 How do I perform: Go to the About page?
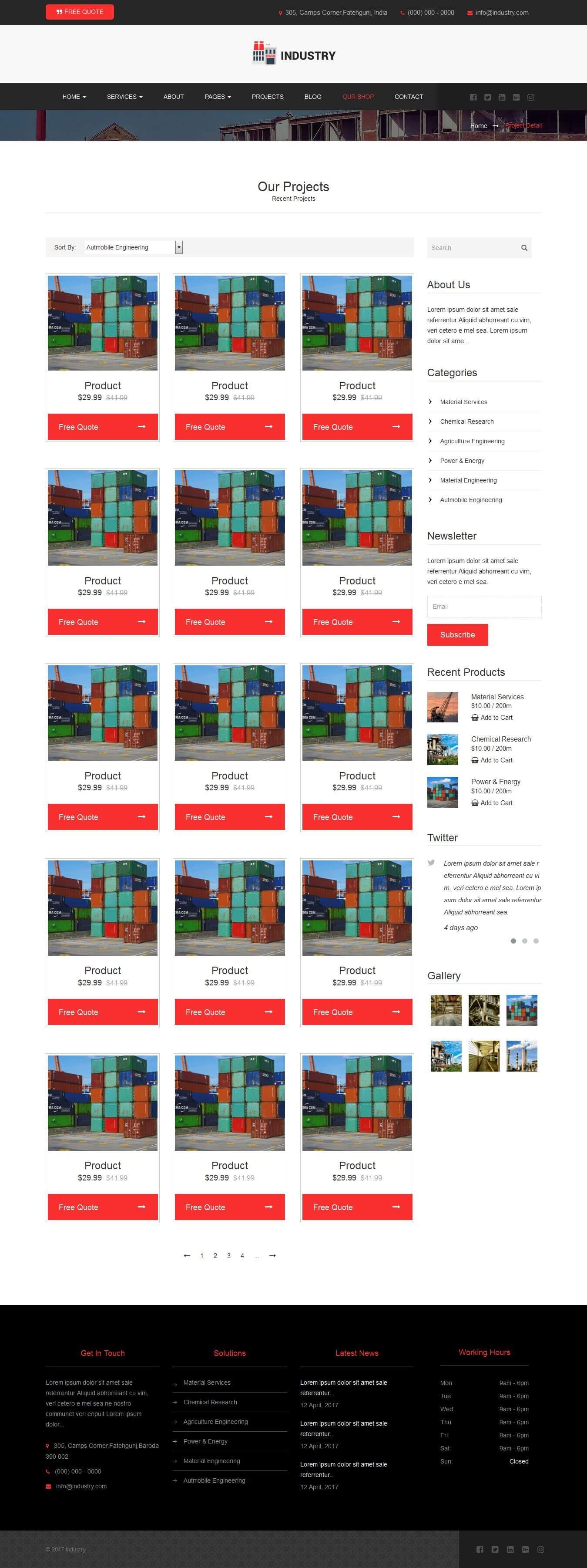[x=173, y=97]
